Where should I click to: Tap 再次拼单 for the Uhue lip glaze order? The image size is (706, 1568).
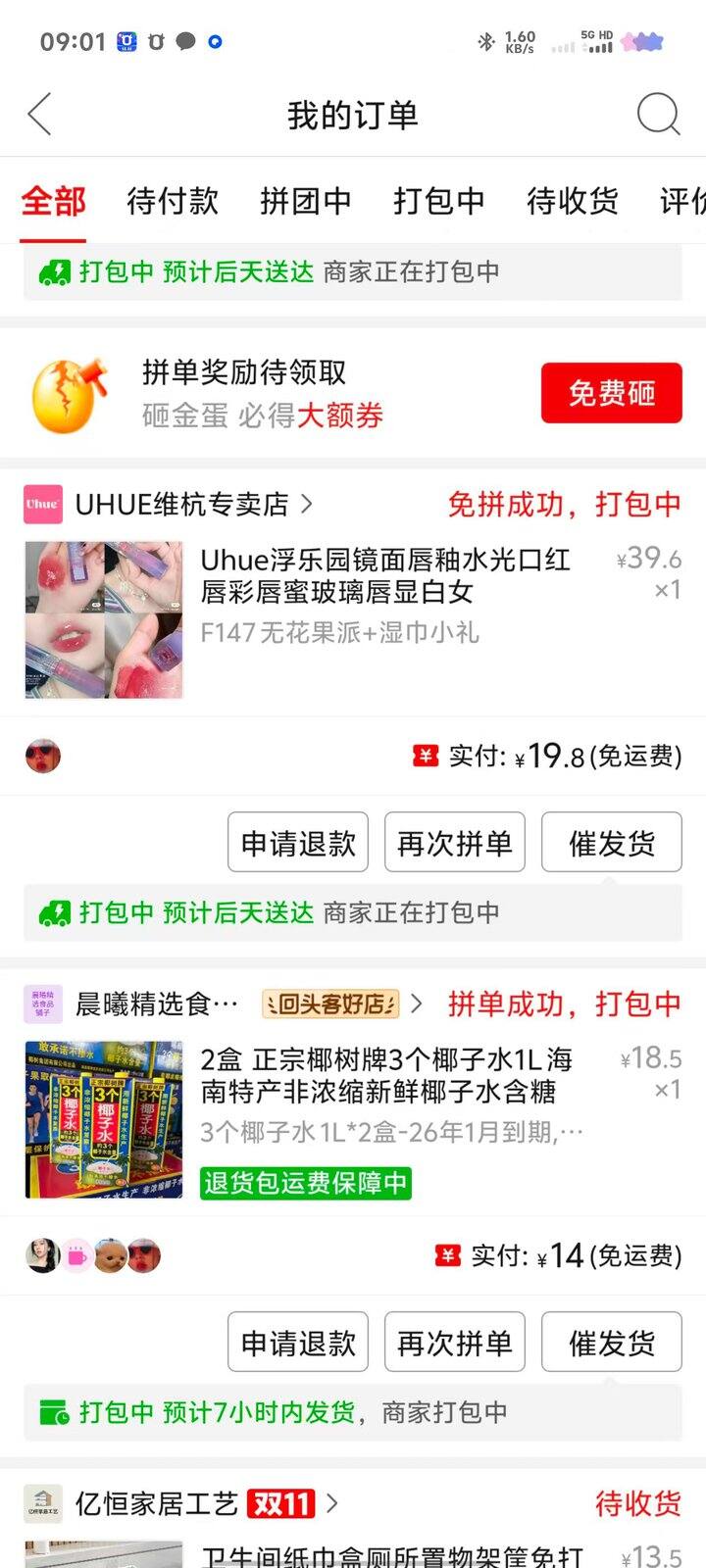coord(454,843)
